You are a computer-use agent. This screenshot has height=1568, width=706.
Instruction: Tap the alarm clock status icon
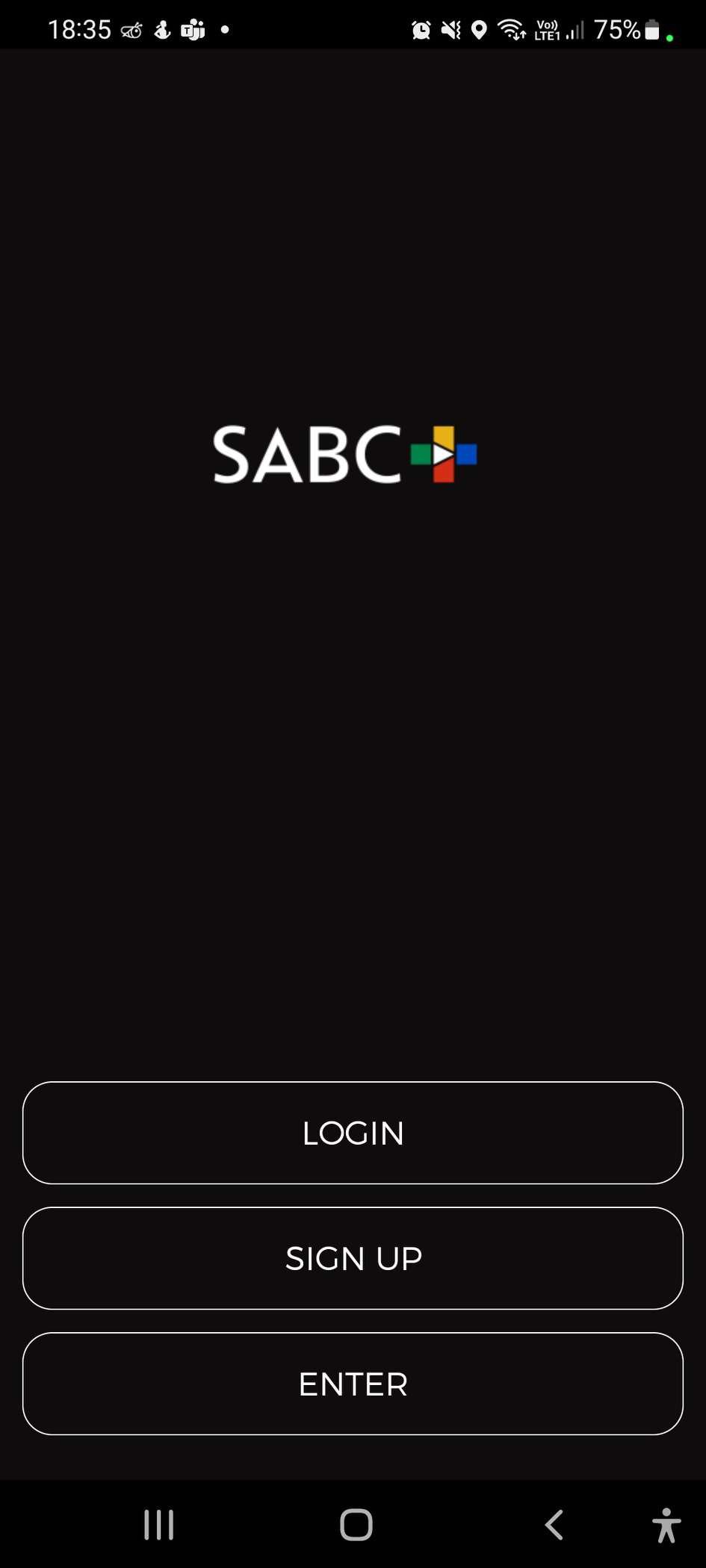[421, 30]
